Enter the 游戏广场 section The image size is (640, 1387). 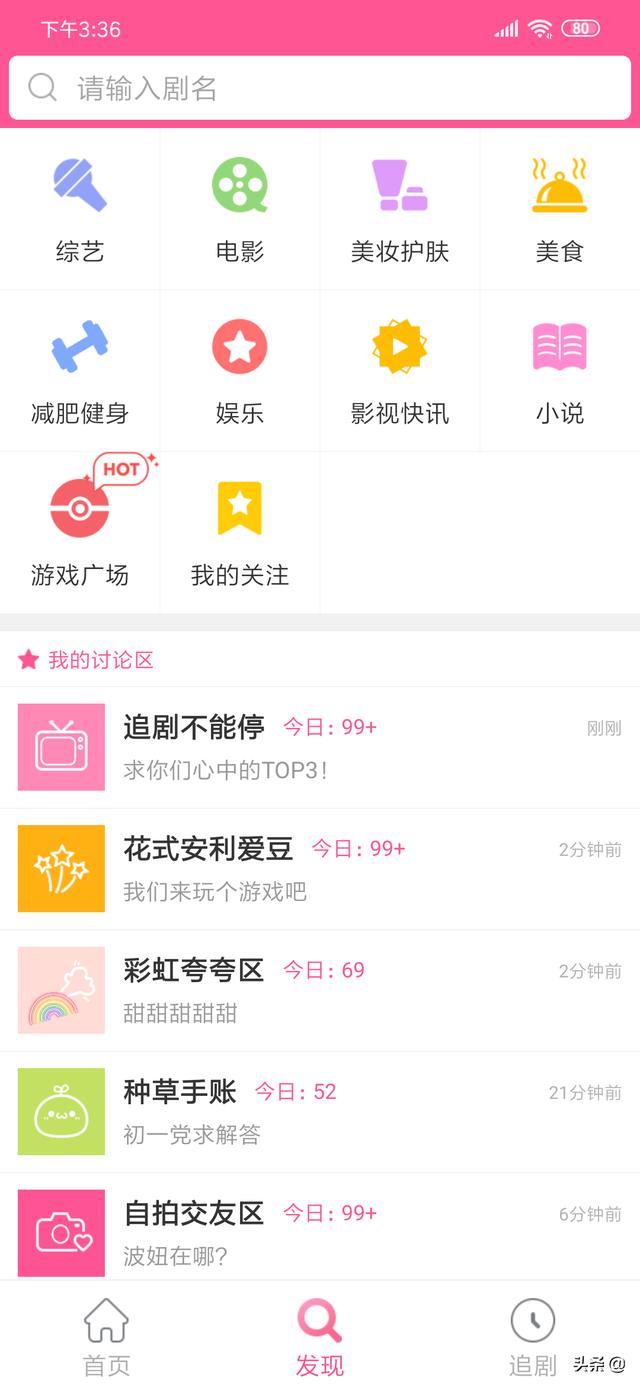pos(80,532)
